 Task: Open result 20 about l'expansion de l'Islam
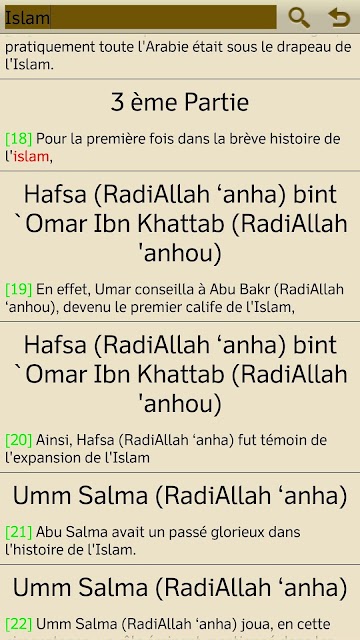pyautogui.click(x=180, y=397)
